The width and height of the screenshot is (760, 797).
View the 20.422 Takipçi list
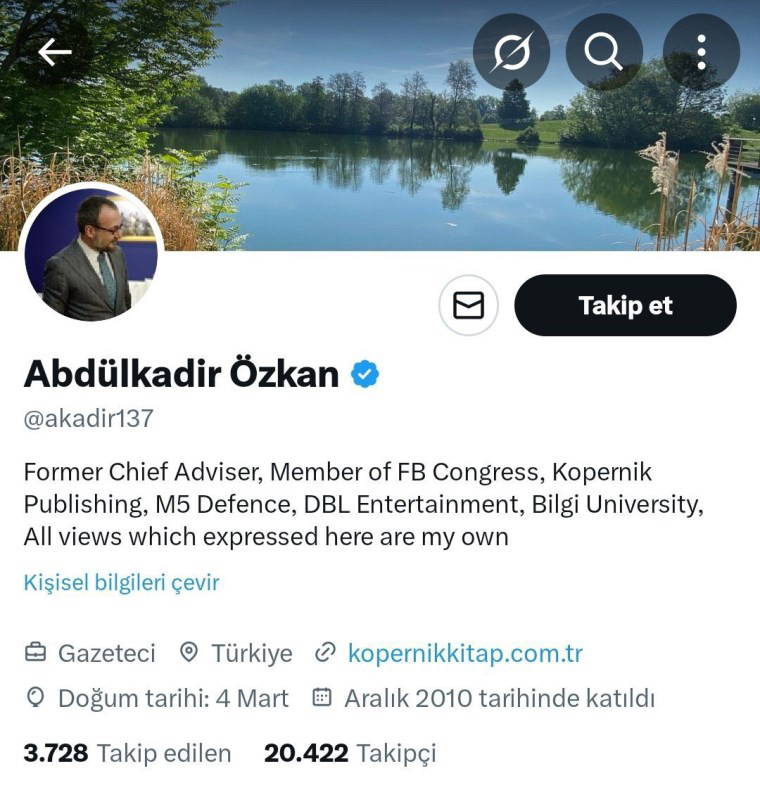[350, 753]
